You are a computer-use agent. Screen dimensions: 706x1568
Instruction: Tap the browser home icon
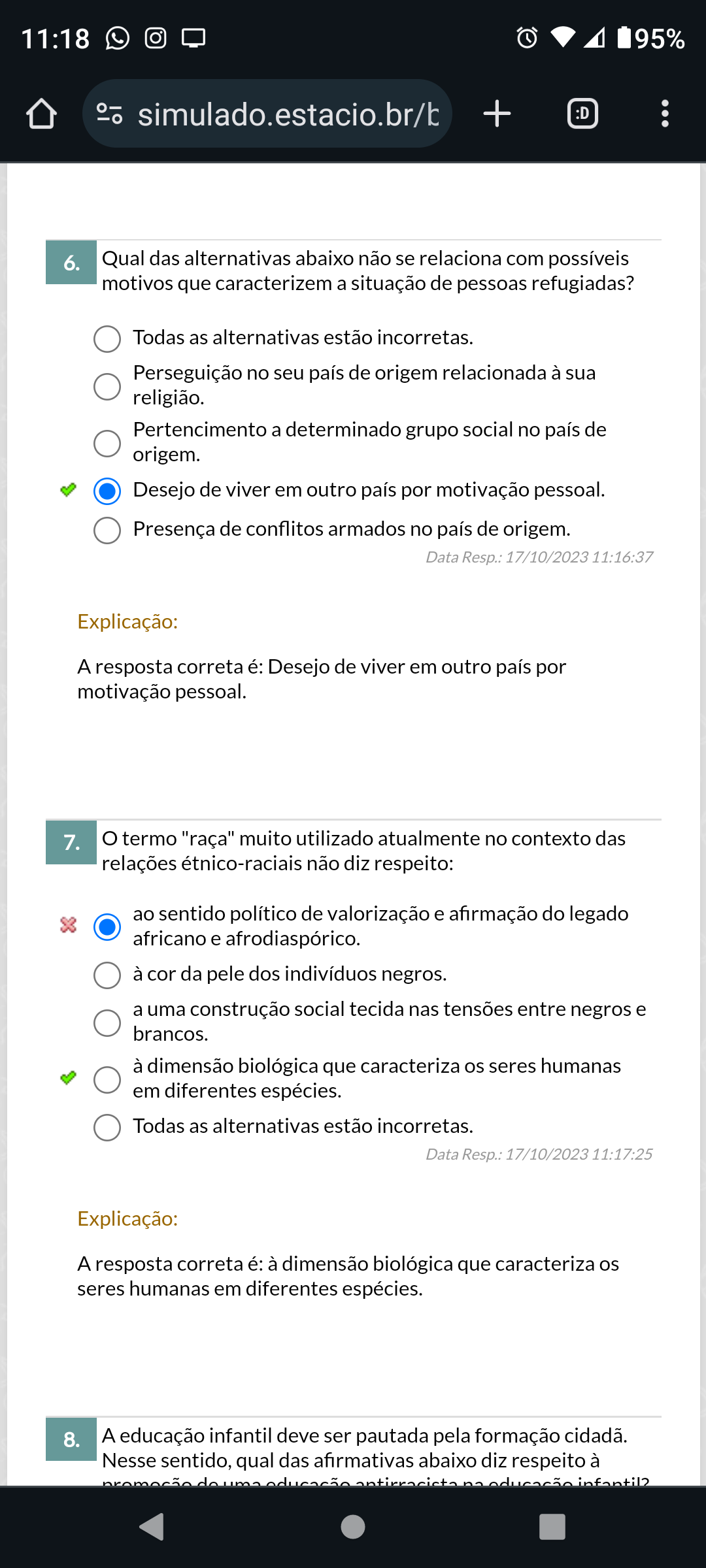pyautogui.click(x=41, y=114)
